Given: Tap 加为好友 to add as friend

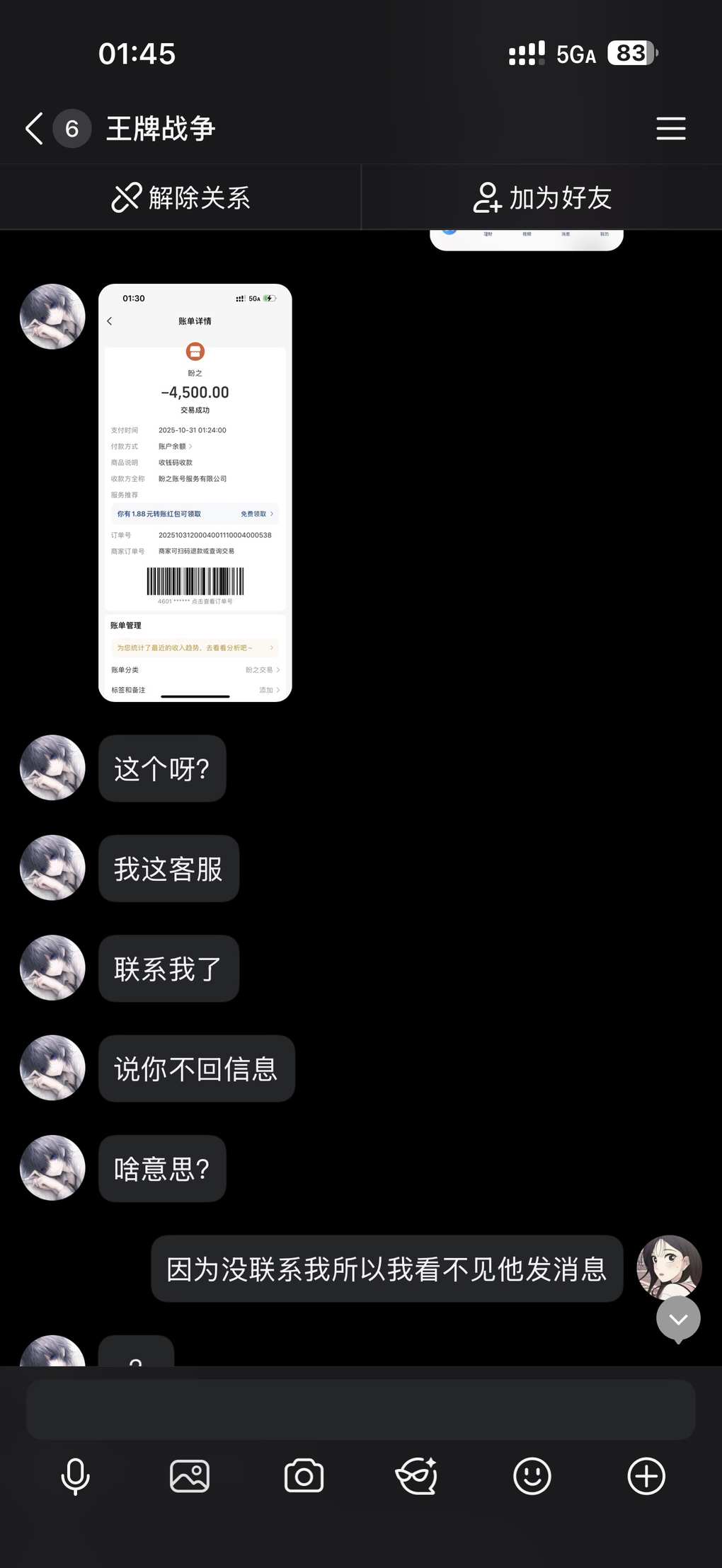Looking at the screenshot, I should click(x=542, y=197).
